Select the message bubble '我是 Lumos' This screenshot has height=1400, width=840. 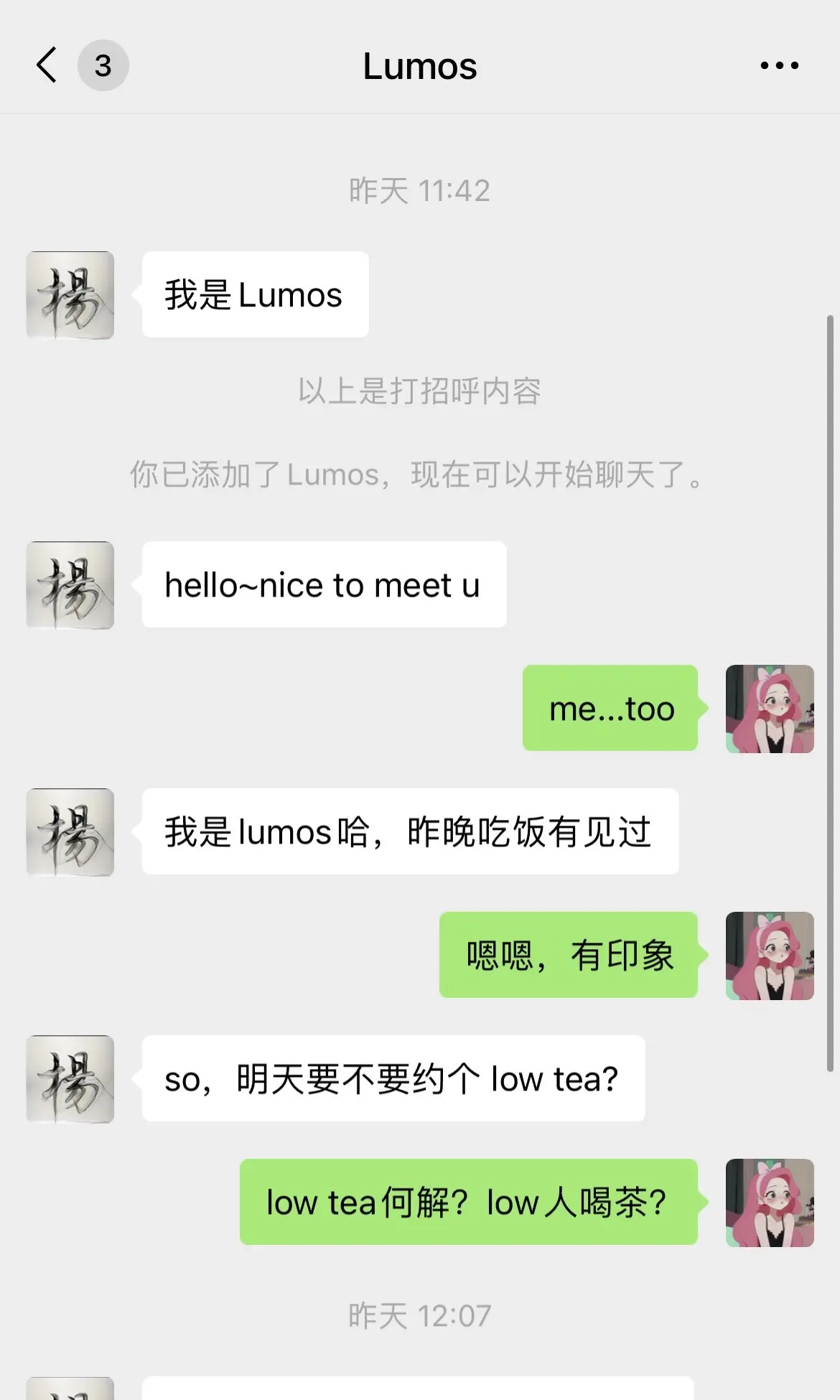point(255,294)
